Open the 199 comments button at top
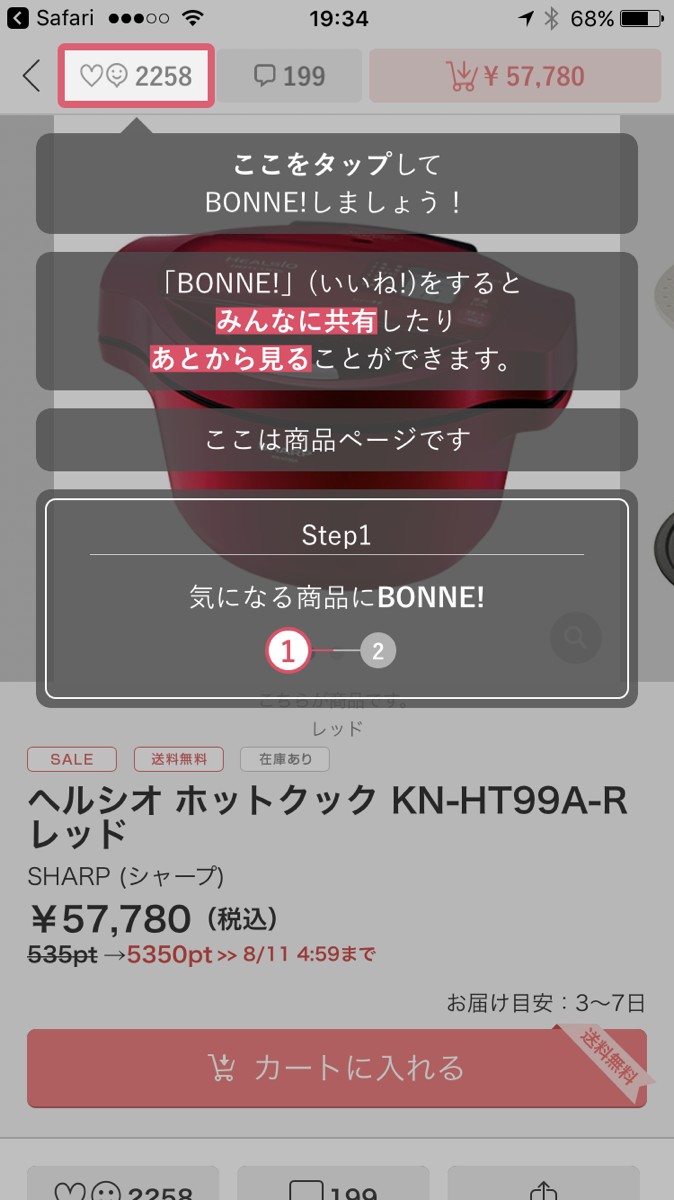Viewport: 674px width, 1200px height. (290, 75)
